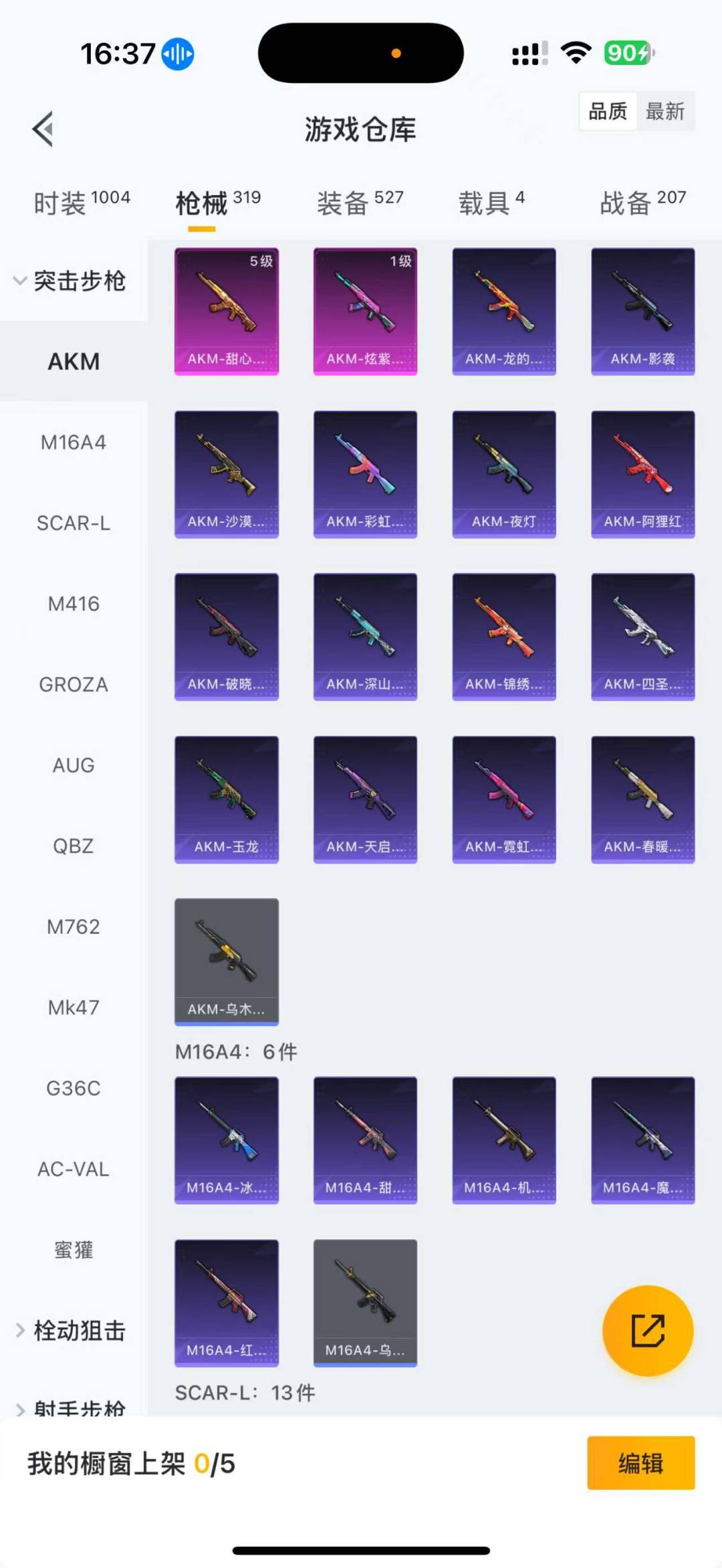Screen dimensions: 722x1568
Task: View the AKM-阿狸红 skin
Action: [x=642, y=474]
